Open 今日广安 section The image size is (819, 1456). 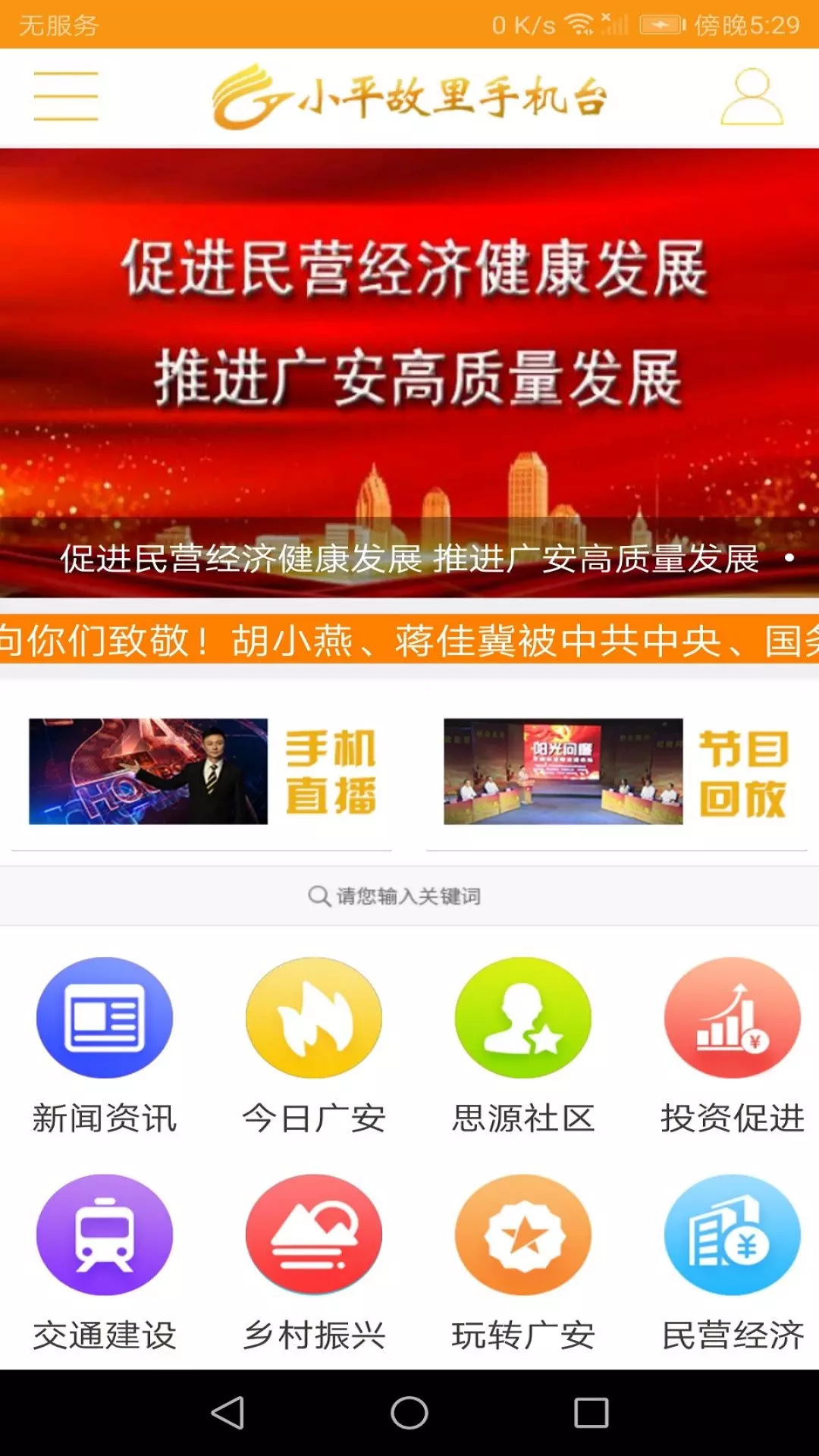click(x=314, y=1046)
